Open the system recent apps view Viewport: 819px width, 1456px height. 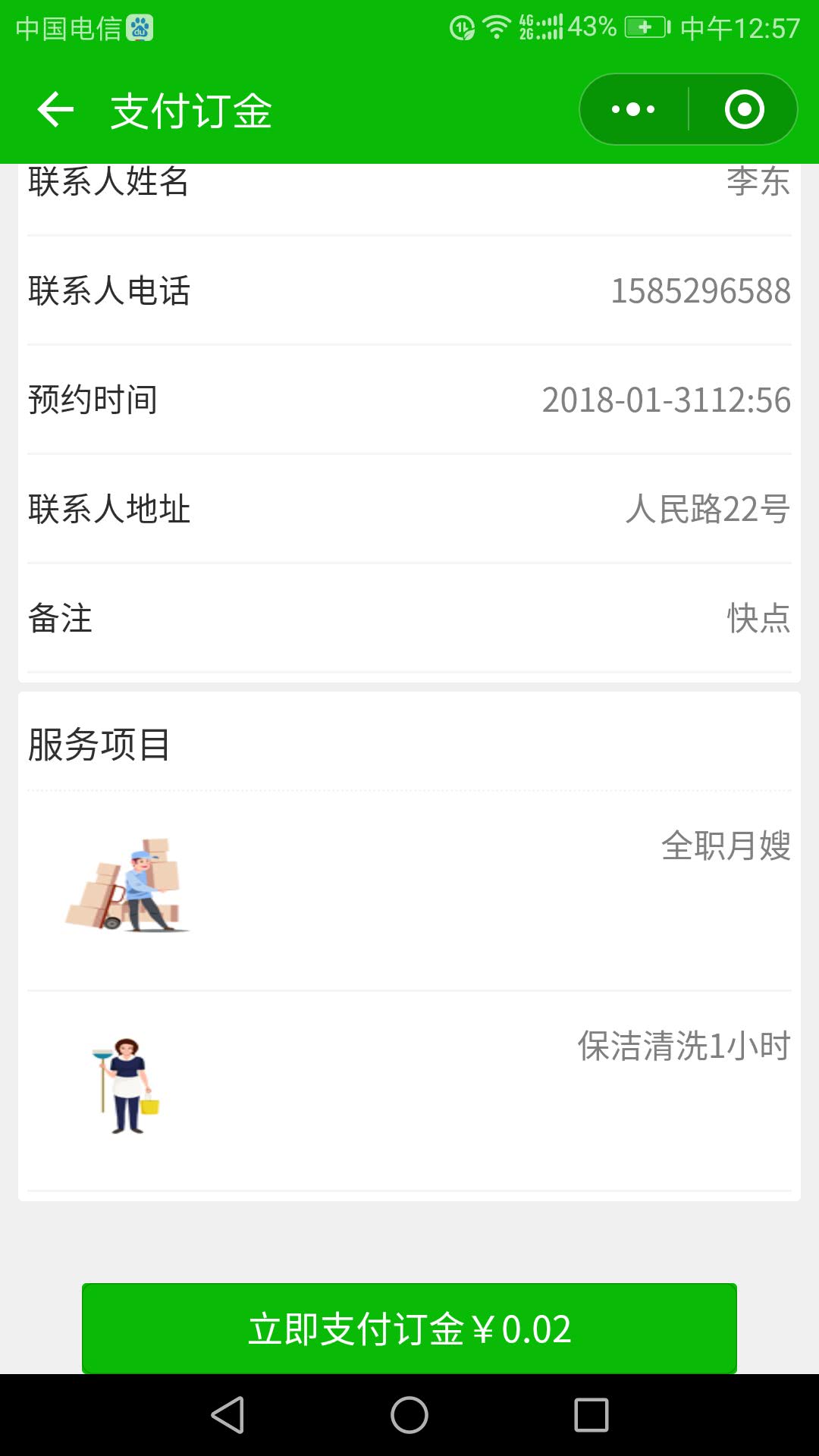[591, 1415]
